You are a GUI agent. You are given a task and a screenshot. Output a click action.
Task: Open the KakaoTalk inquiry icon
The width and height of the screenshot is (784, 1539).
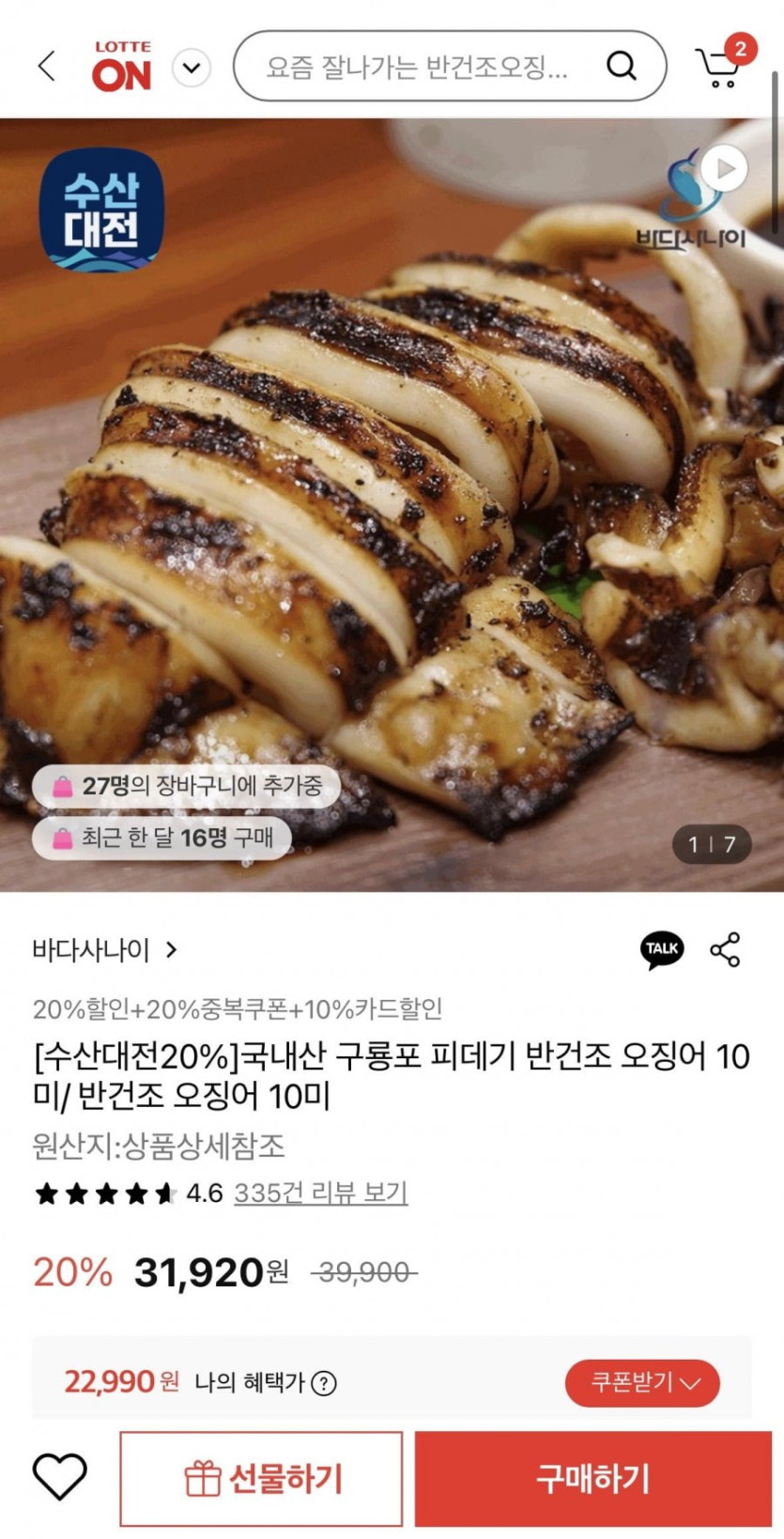pos(662,949)
